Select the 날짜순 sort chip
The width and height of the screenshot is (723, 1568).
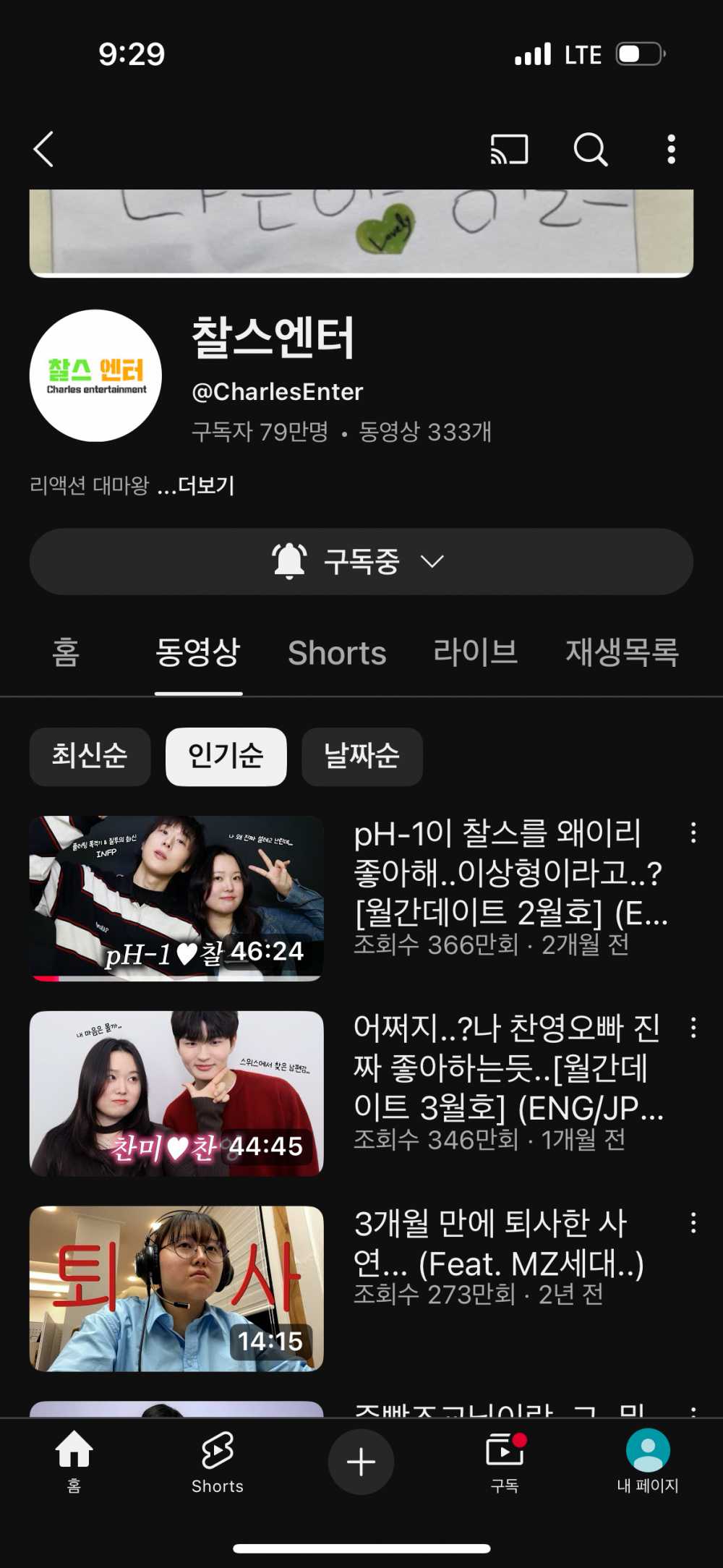(x=361, y=756)
